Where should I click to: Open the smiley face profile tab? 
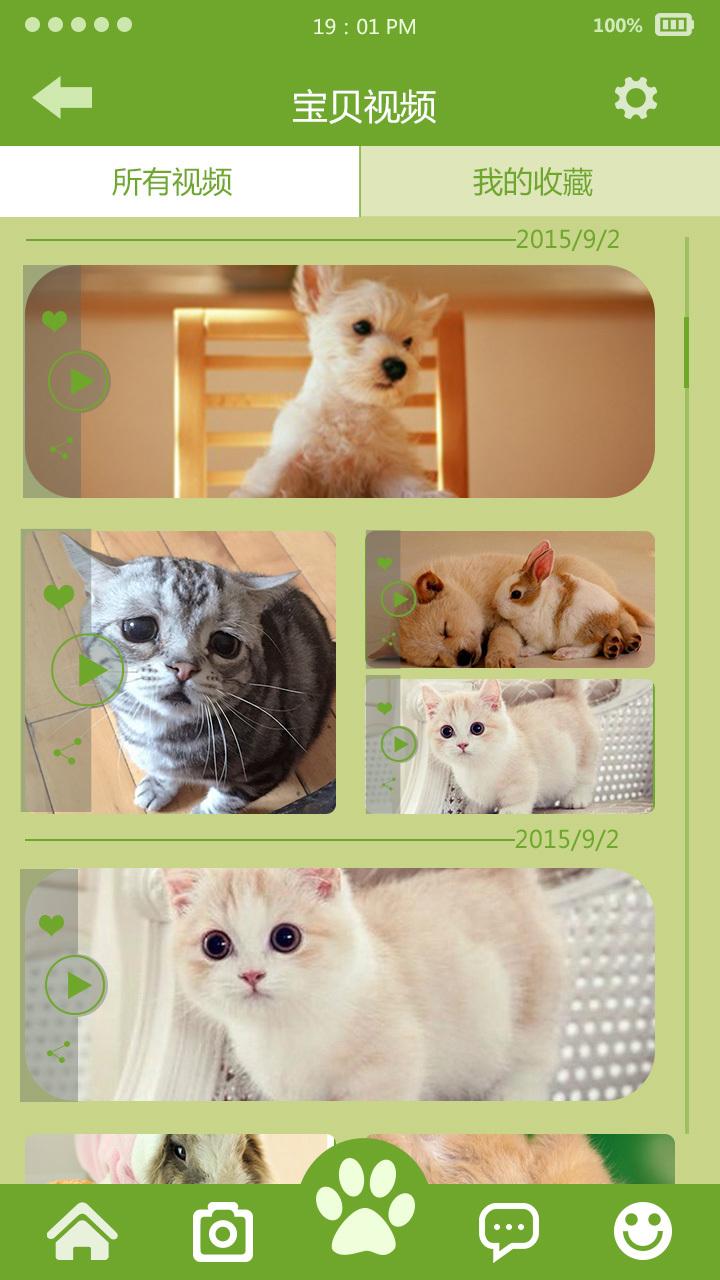pyautogui.click(x=642, y=1231)
